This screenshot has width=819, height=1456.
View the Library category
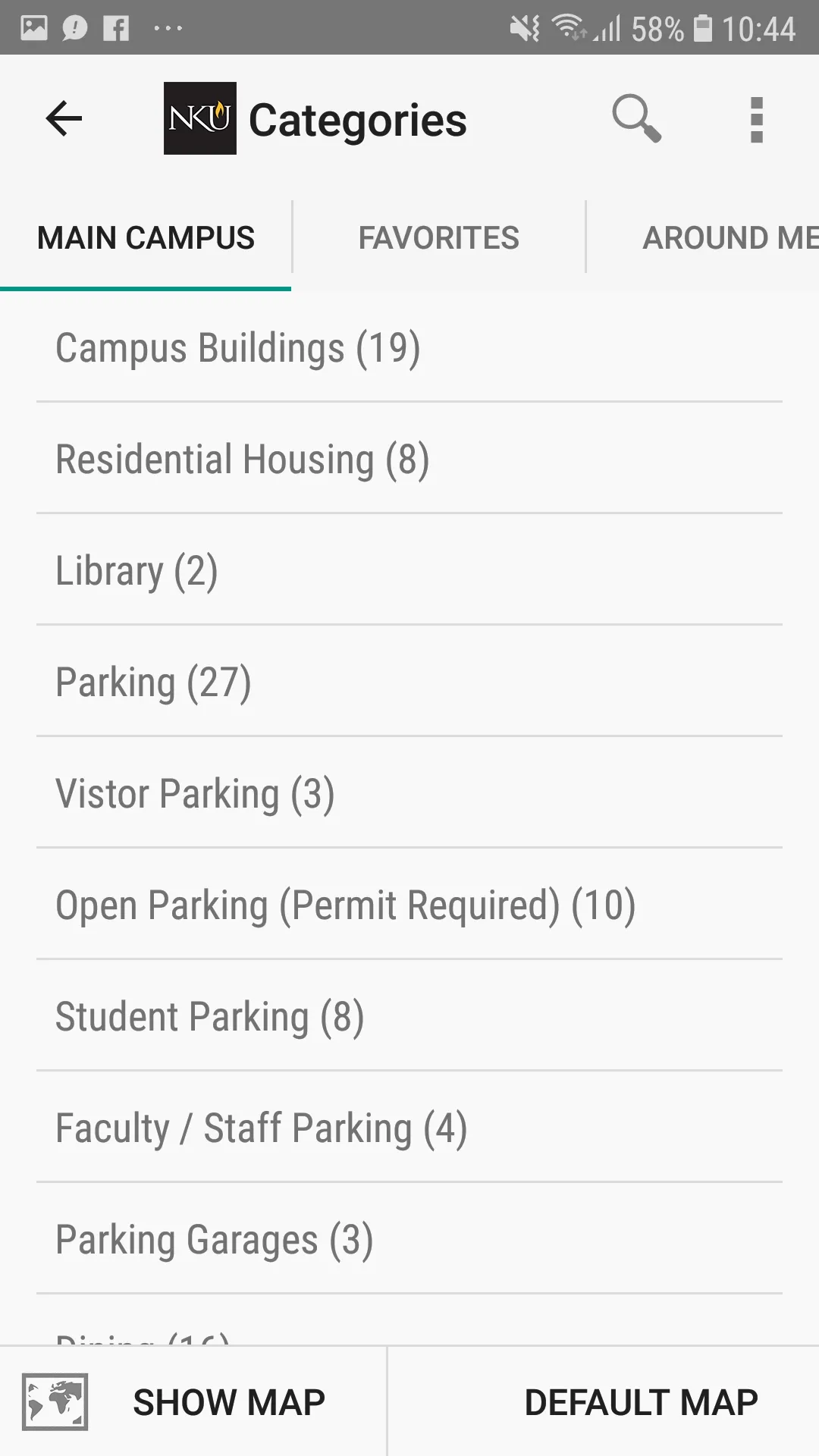136,571
